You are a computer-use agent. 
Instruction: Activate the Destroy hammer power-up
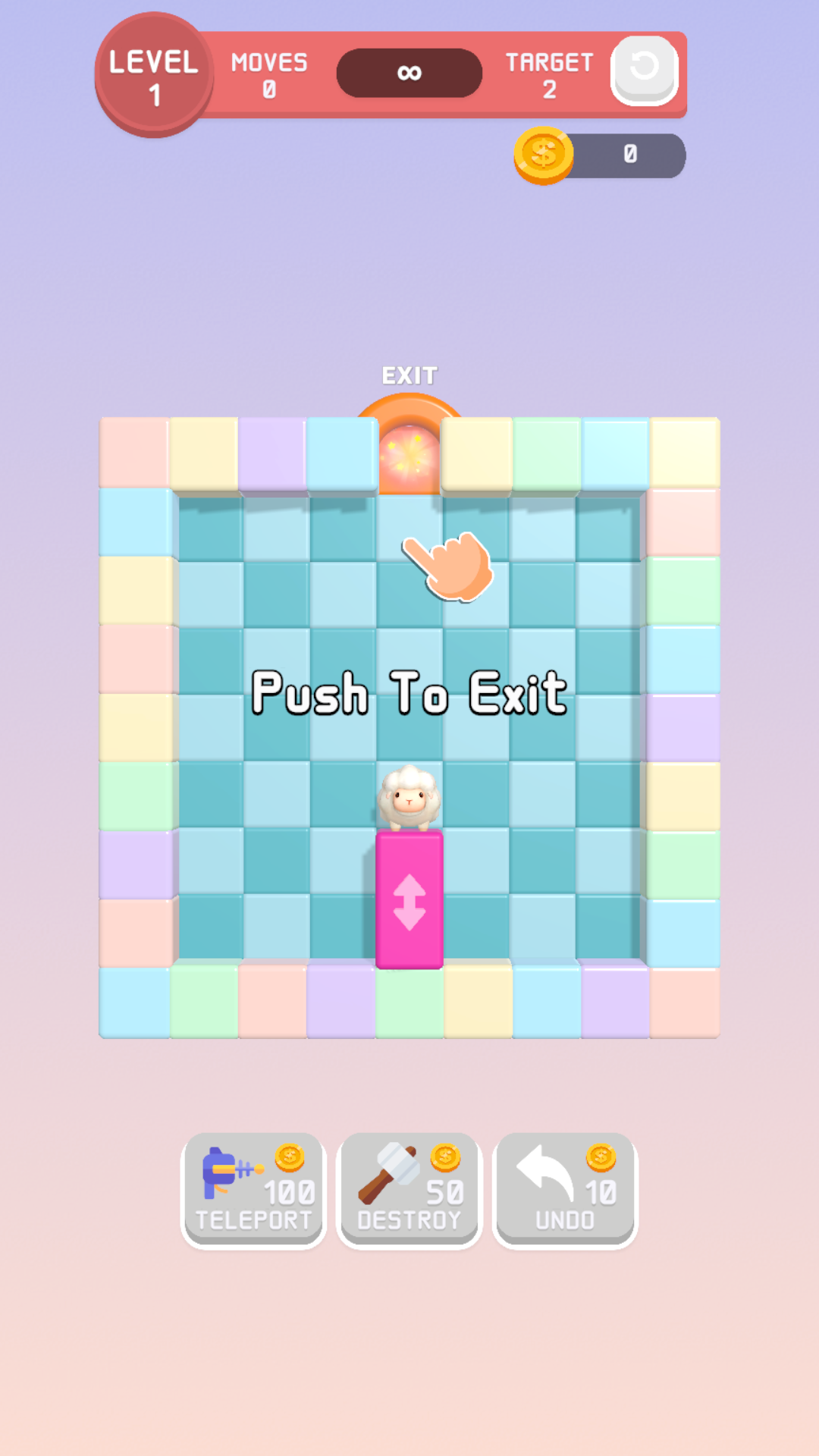tap(409, 1189)
